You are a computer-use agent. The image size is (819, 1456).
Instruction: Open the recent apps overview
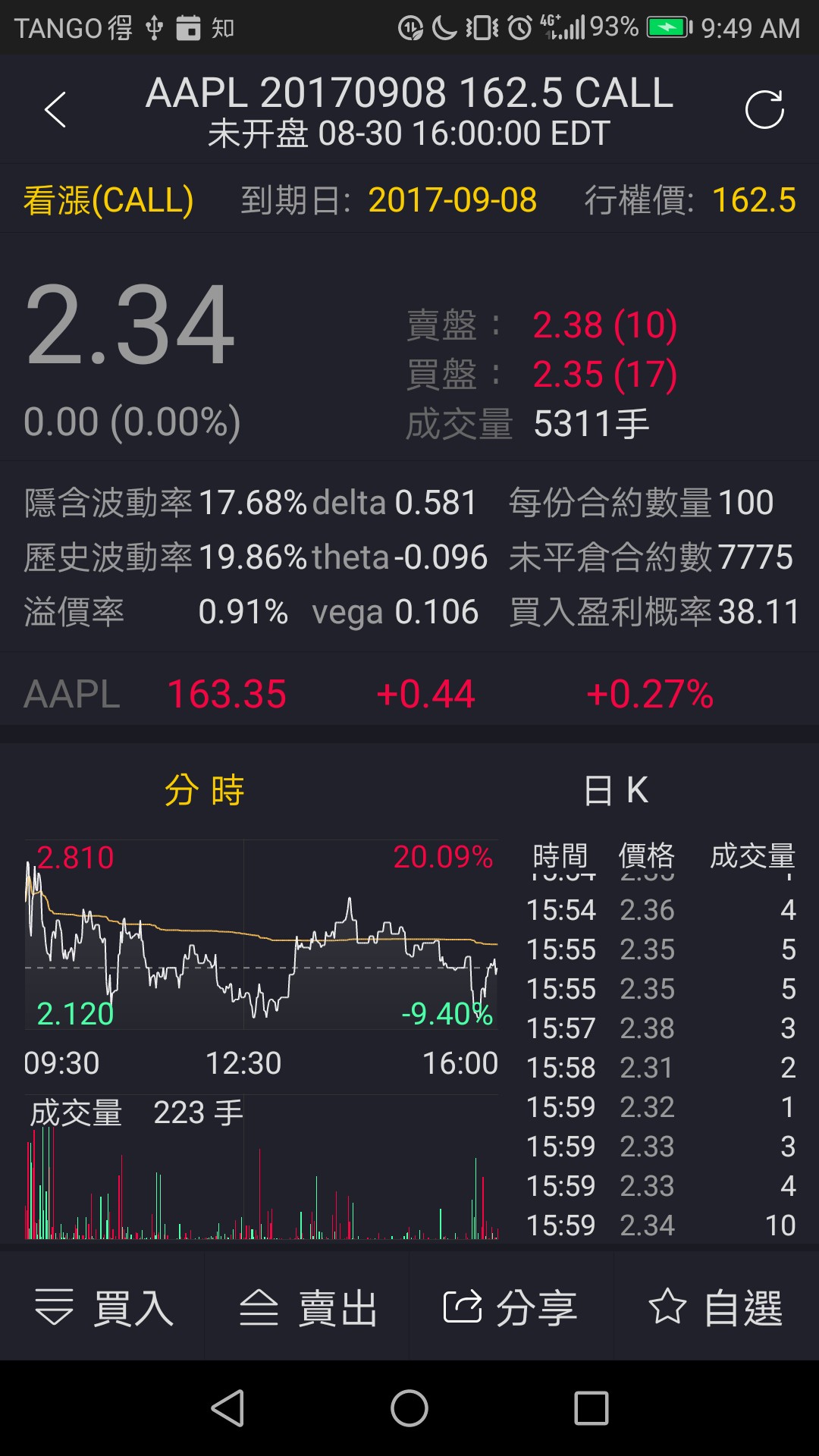click(591, 1408)
